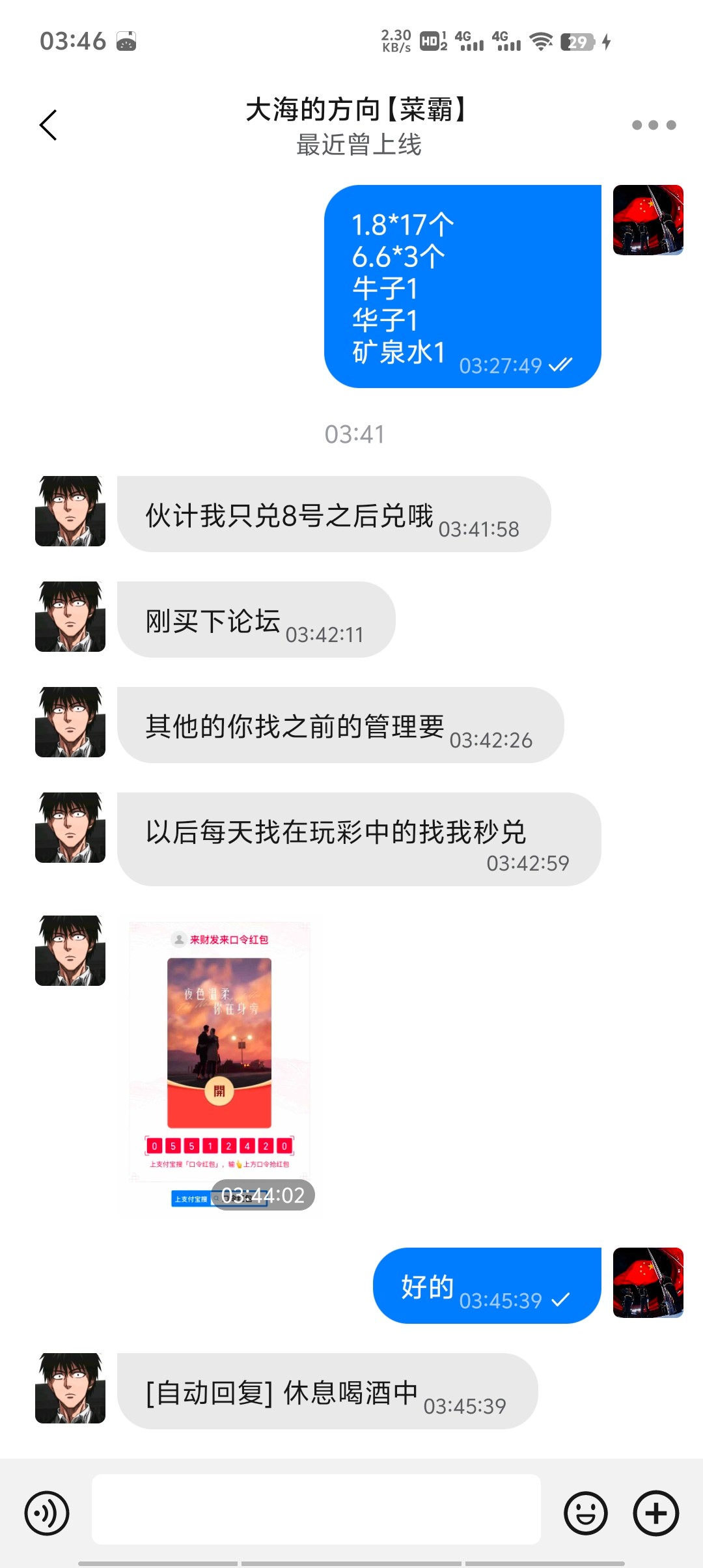Viewport: 703px width, 1568px height.
Task: Open the emoji picker
Action: [586, 1513]
